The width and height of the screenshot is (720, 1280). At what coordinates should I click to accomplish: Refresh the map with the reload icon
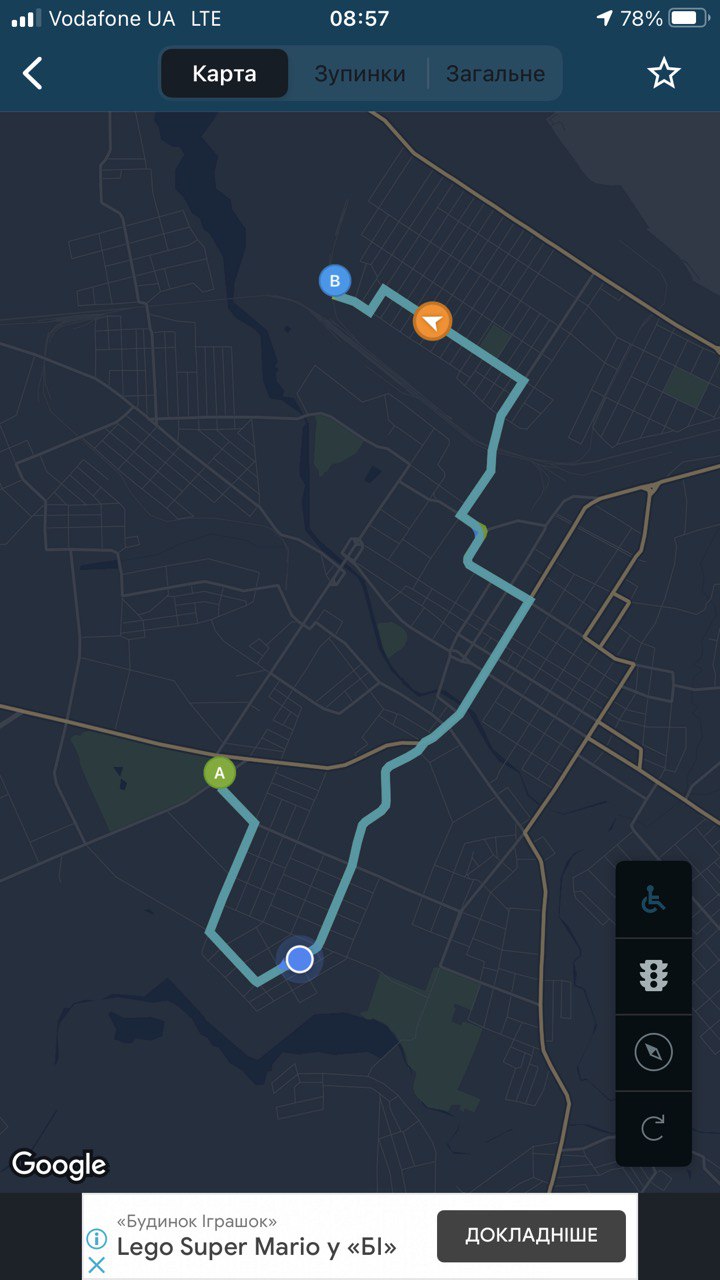[653, 1128]
